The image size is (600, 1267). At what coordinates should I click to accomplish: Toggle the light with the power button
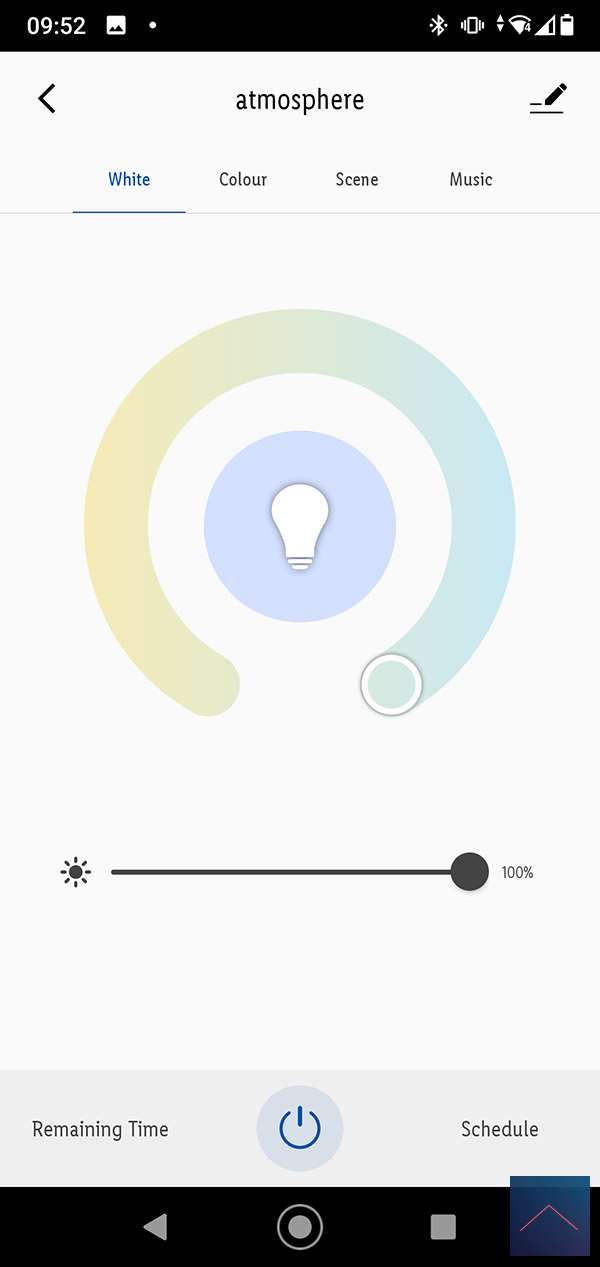point(300,1128)
